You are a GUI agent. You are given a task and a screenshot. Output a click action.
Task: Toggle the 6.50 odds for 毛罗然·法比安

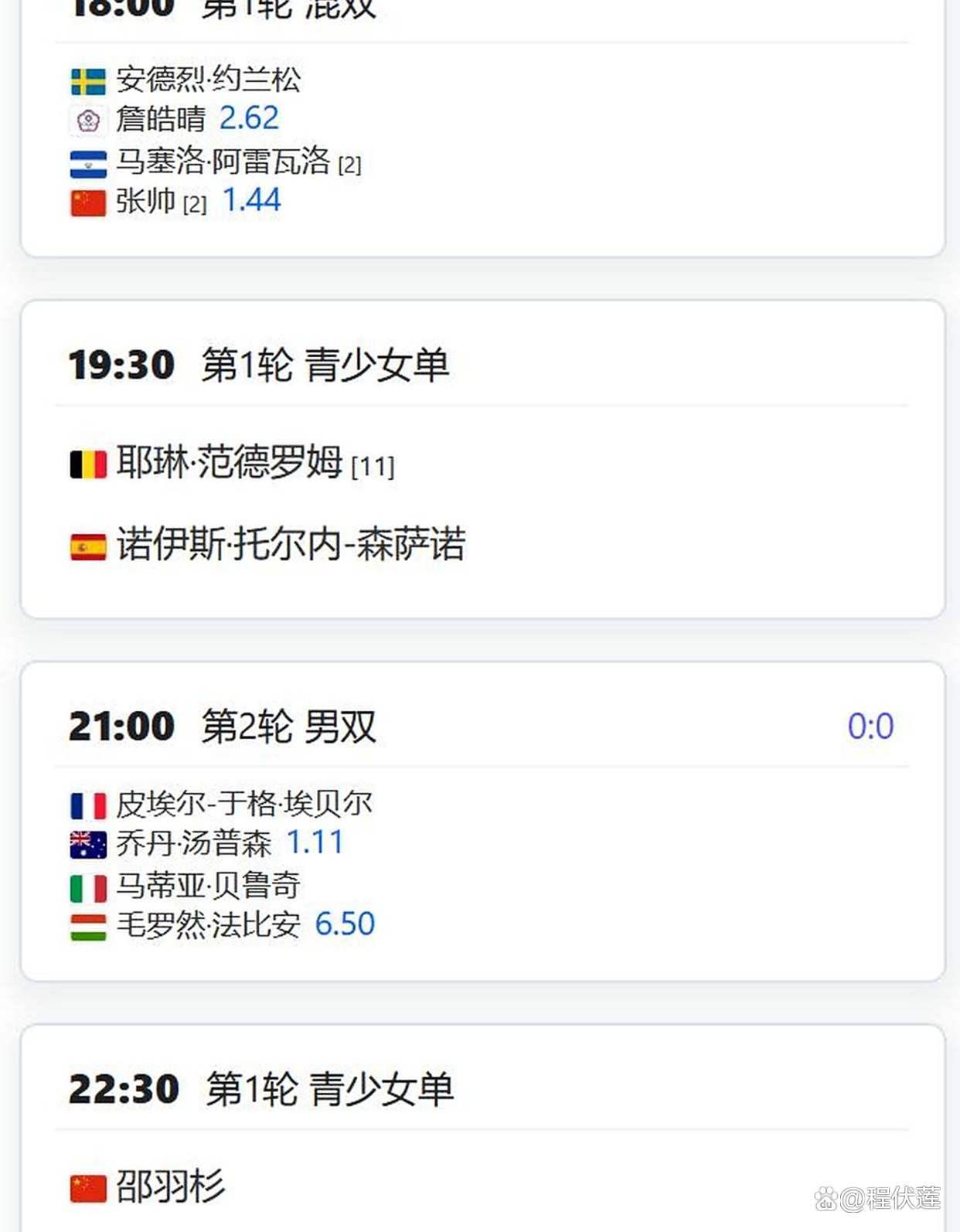346,924
